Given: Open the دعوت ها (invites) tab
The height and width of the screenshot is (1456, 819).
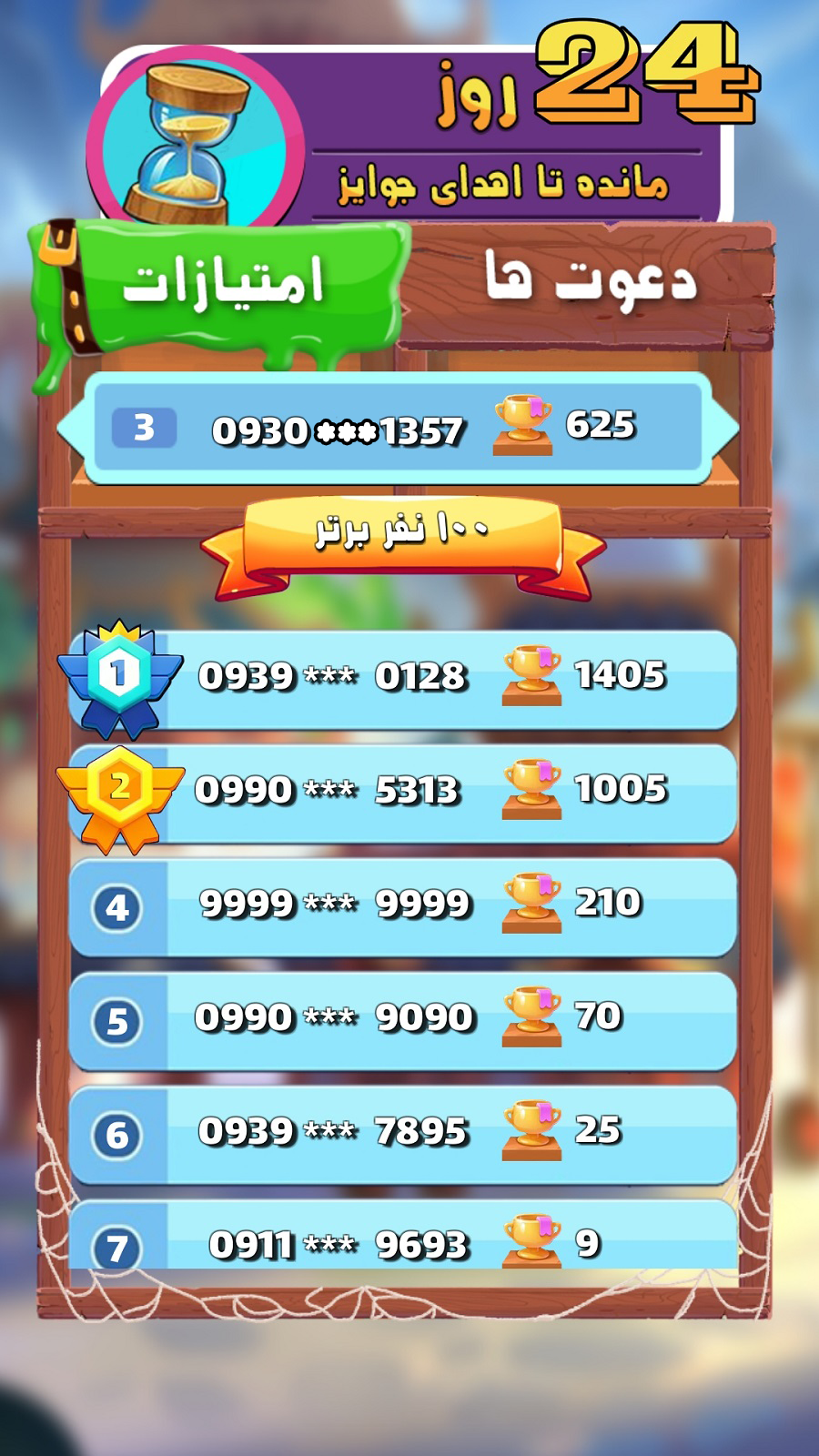Looking at the screenshot, I should (590, 280).
